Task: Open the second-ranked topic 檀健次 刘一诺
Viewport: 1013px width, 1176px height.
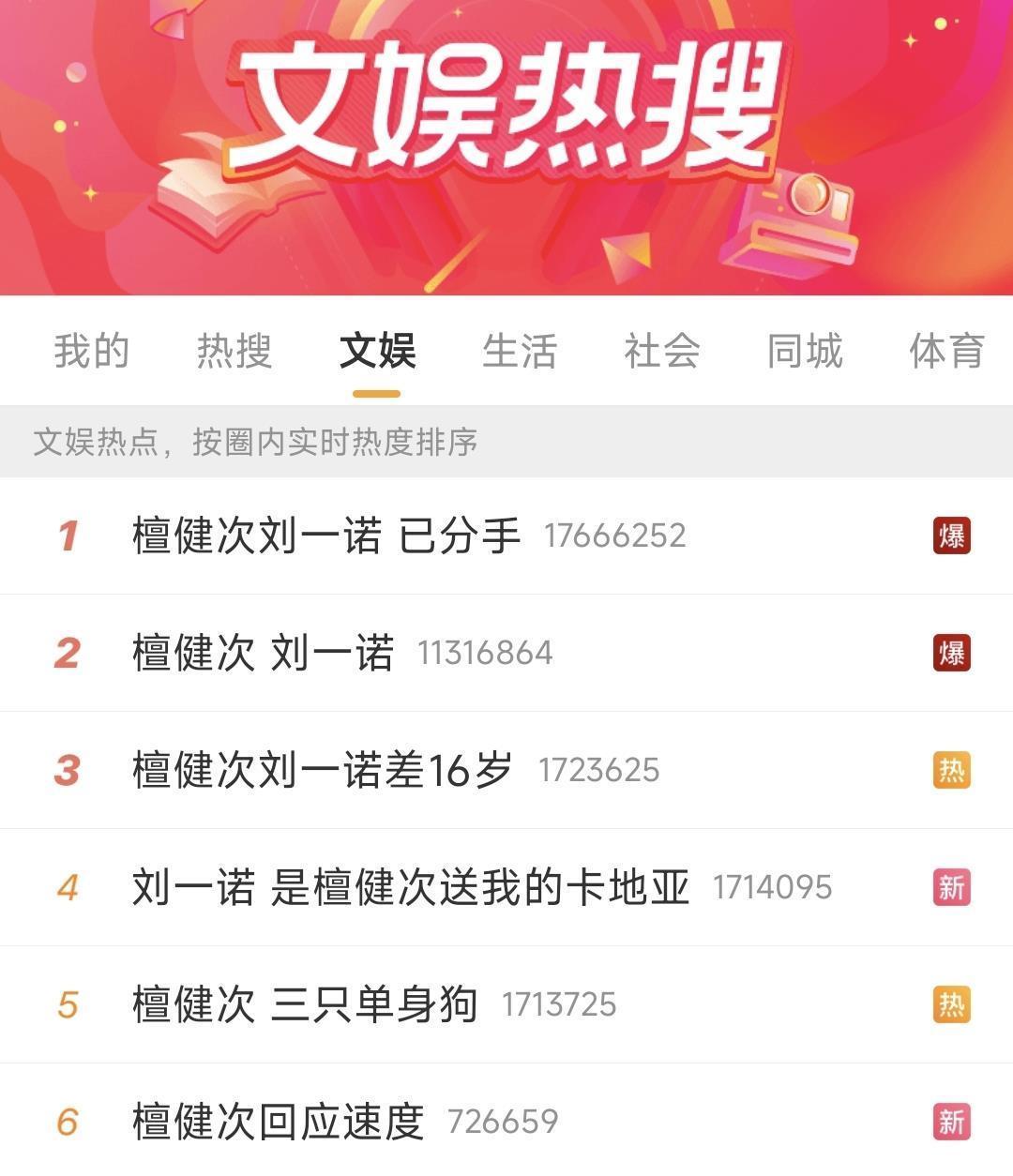Action: coord(264,653)
